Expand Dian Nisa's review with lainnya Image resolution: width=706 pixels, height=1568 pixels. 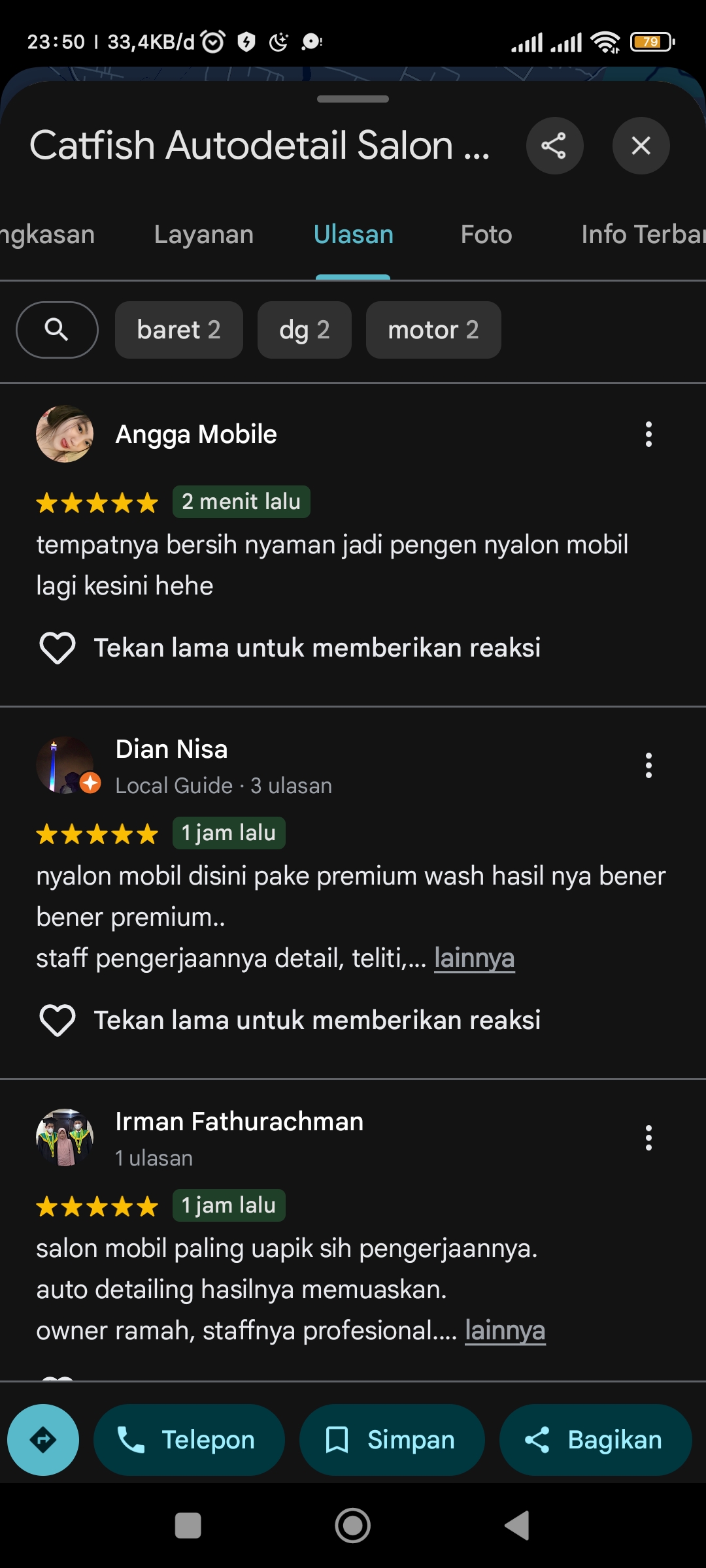point(475,958)
